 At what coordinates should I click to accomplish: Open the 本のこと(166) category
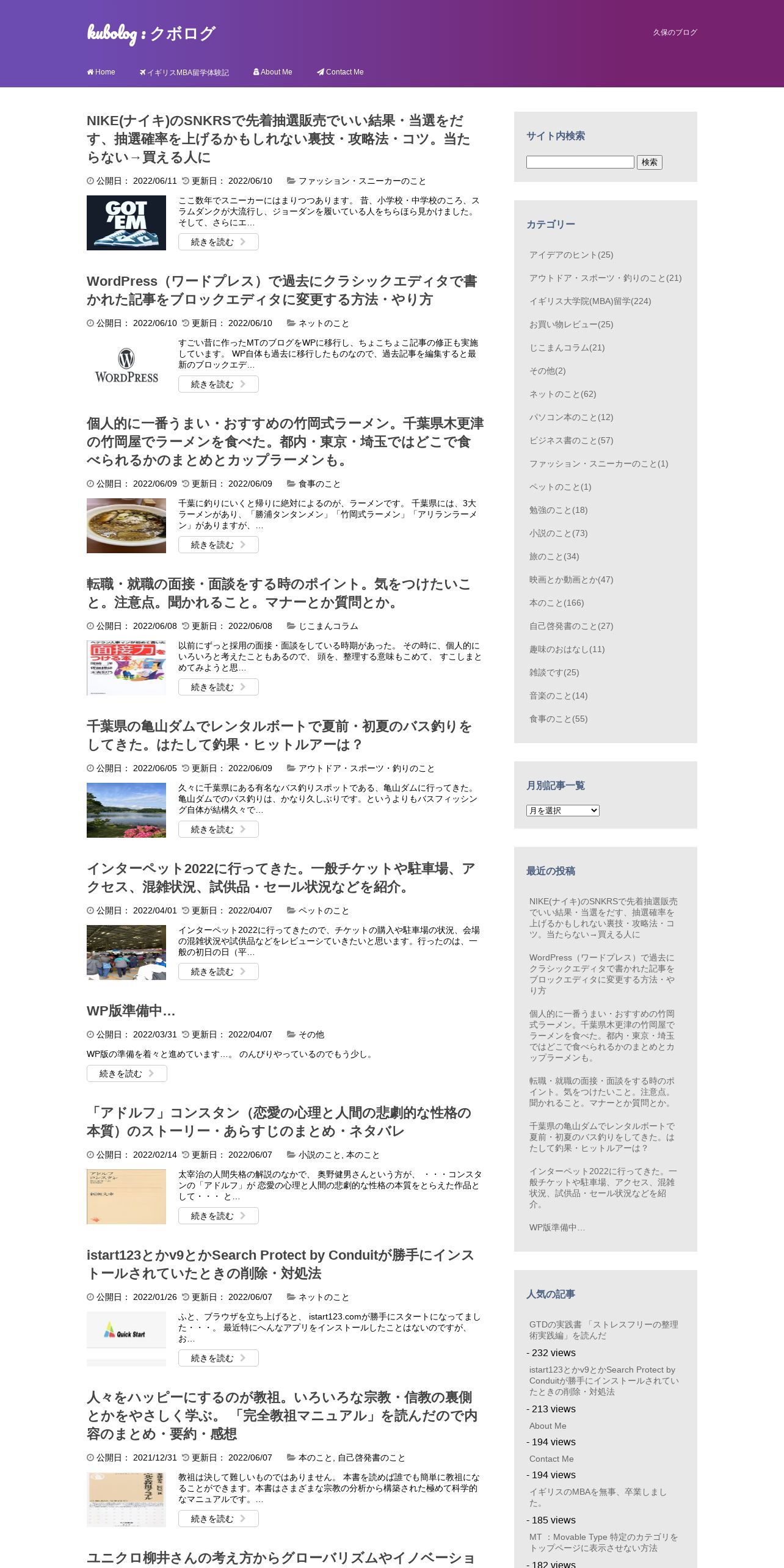point(556,603)
